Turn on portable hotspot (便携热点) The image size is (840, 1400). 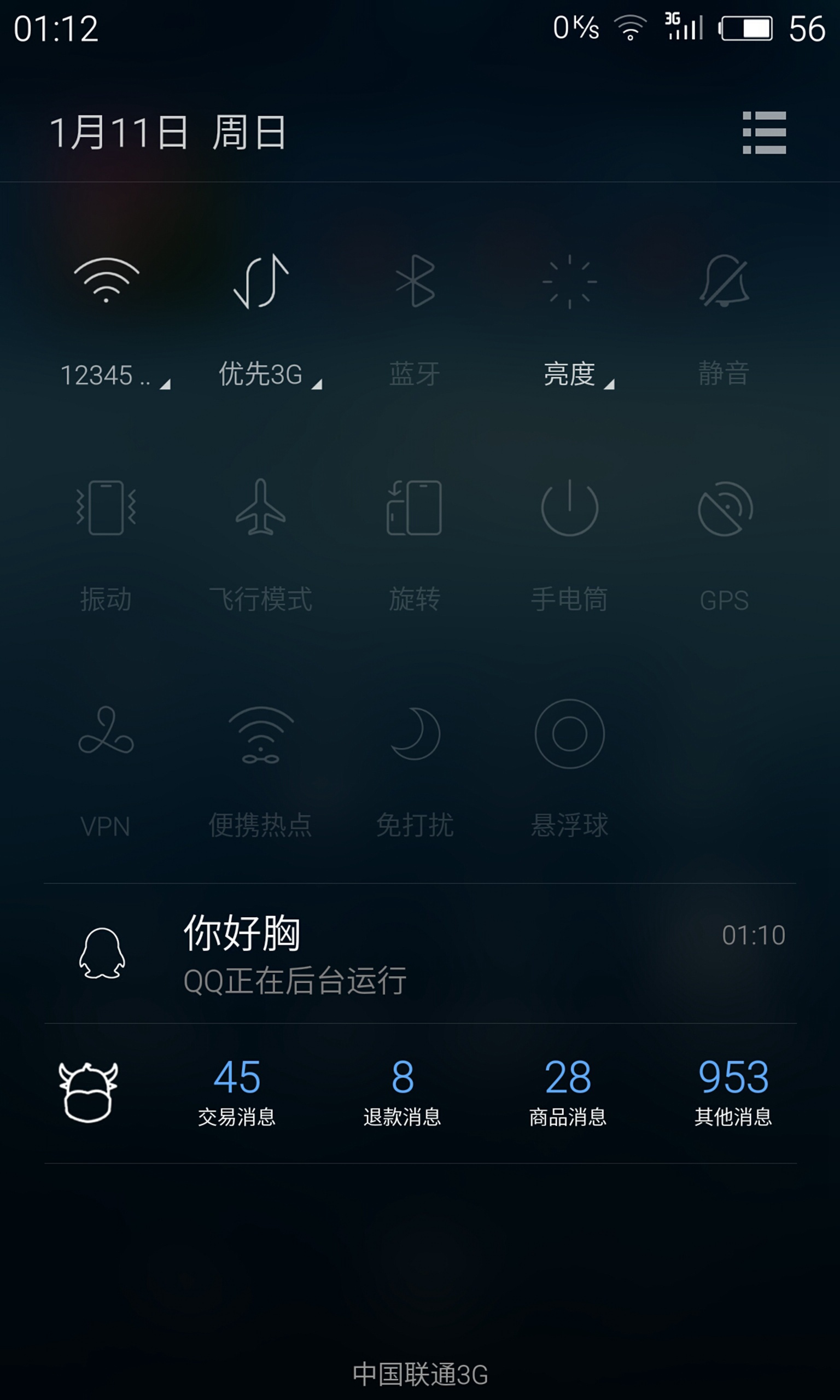261,771
